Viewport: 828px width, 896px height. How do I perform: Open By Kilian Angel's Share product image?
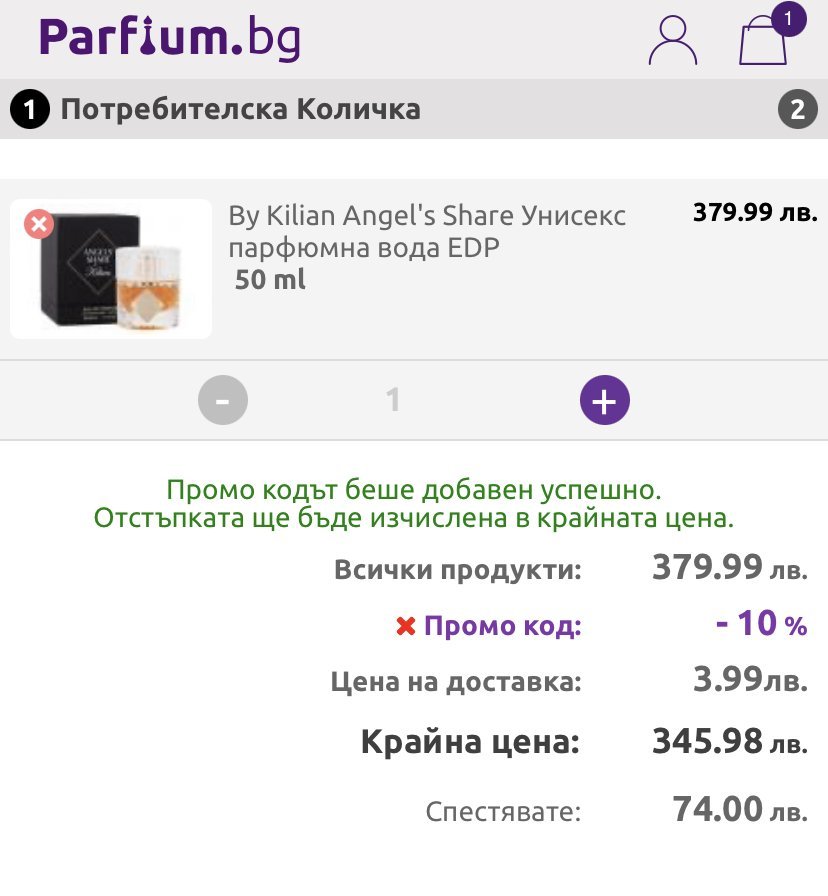111,269
